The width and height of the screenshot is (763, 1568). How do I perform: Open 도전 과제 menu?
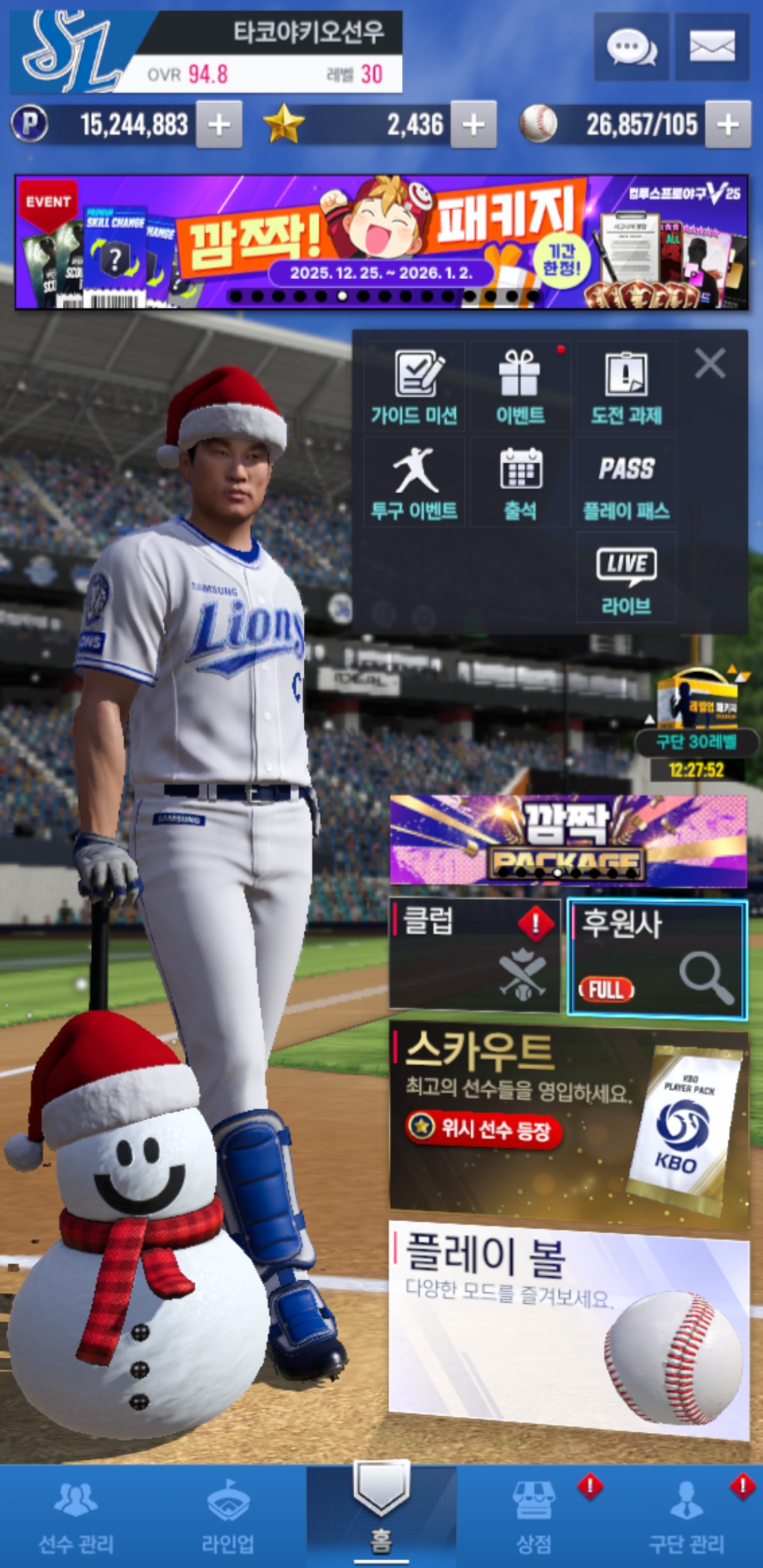[626, 387]
